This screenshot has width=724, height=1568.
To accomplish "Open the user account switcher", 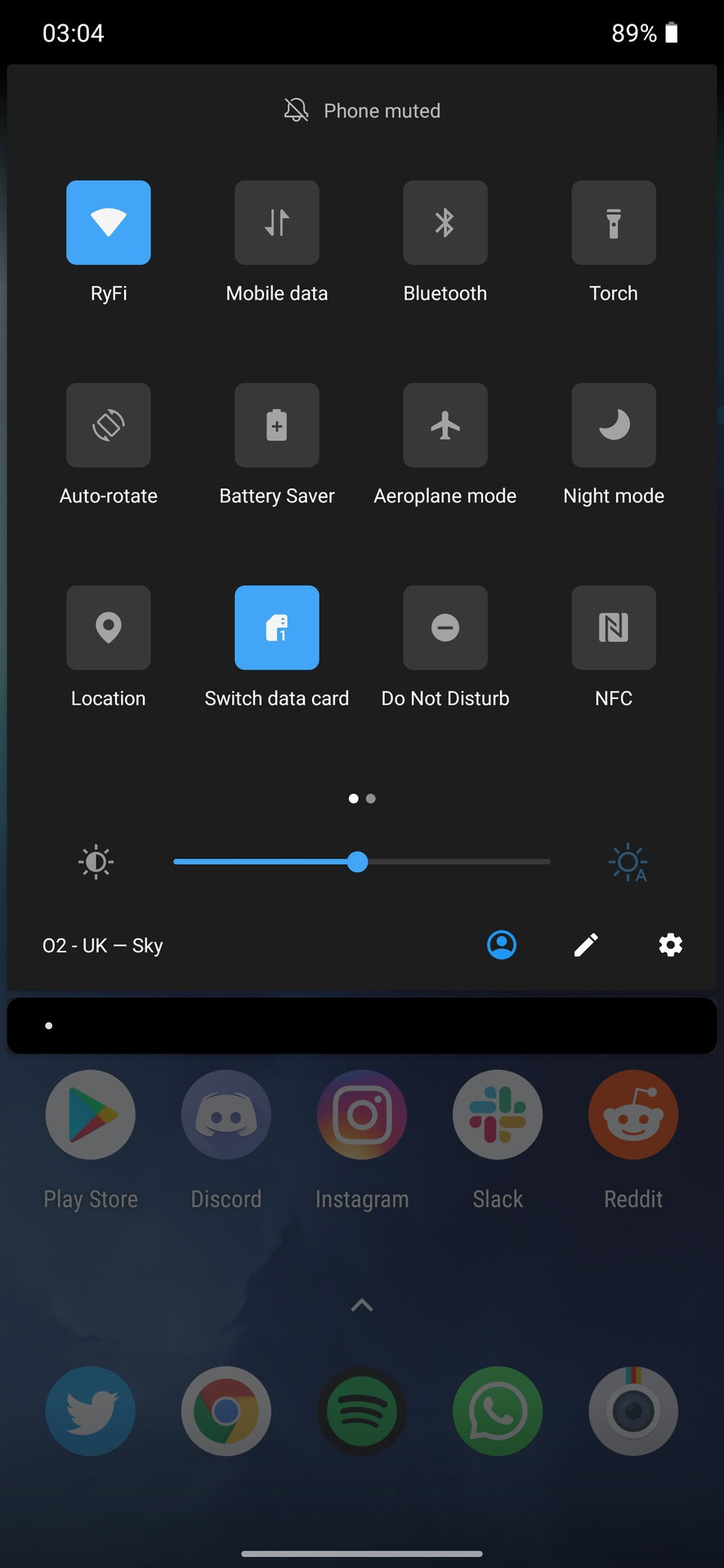I will (x=502, y=945).
